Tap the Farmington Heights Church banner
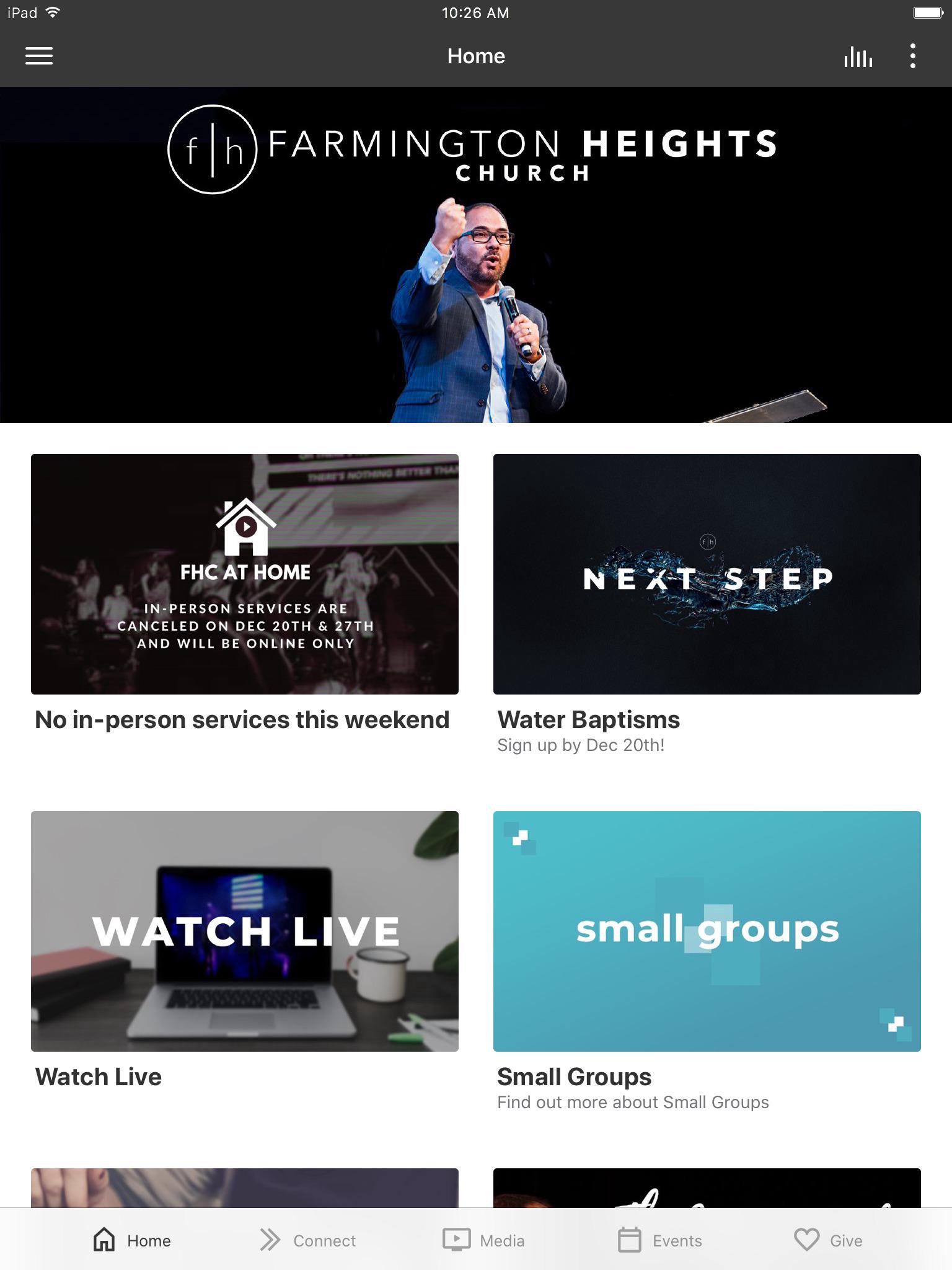This screenshot has width=952, height=1270. 476,254
